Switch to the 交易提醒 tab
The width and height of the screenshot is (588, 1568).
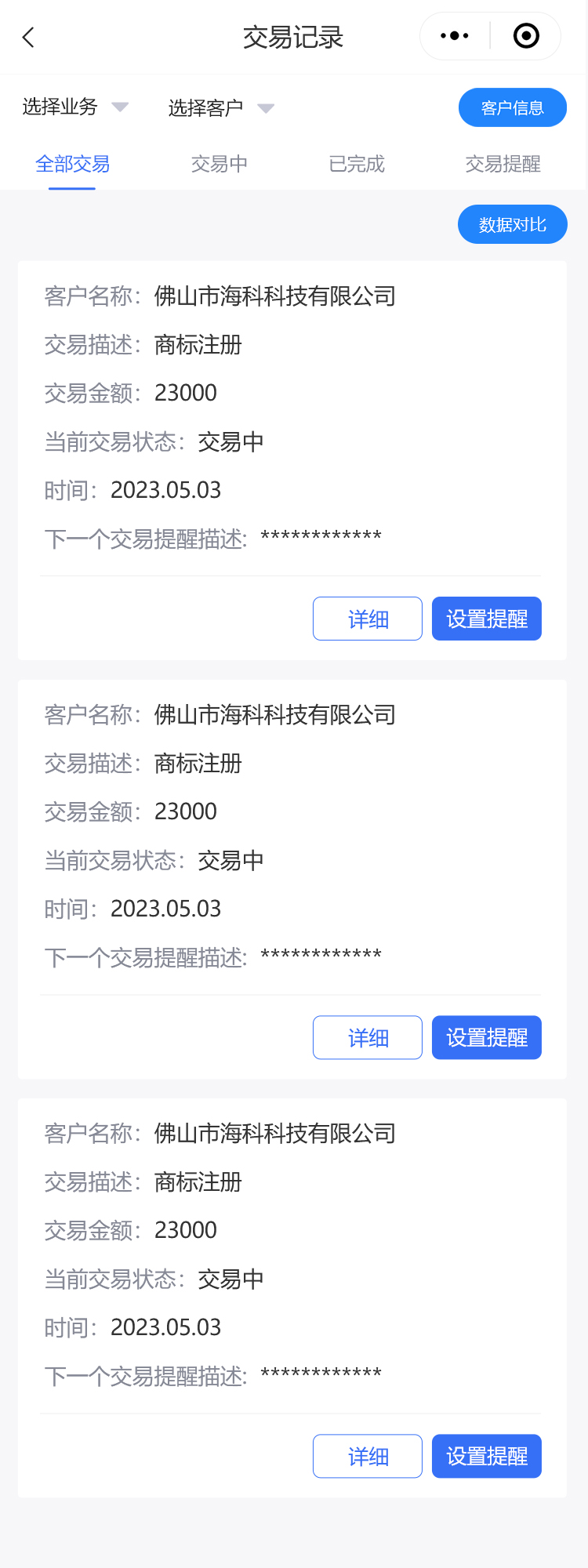pyautogui.click(x=503, y=164)
